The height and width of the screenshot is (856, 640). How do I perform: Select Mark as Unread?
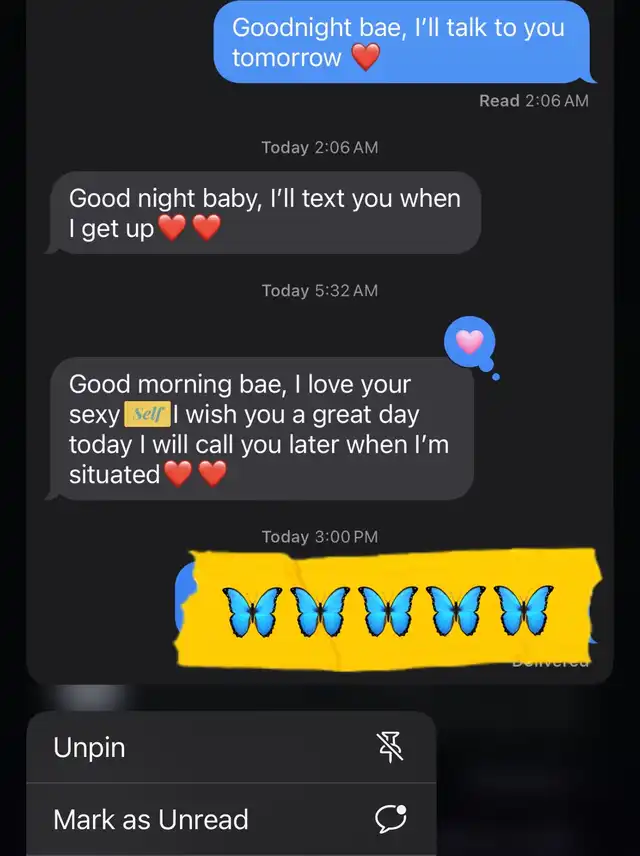point(230,820)
